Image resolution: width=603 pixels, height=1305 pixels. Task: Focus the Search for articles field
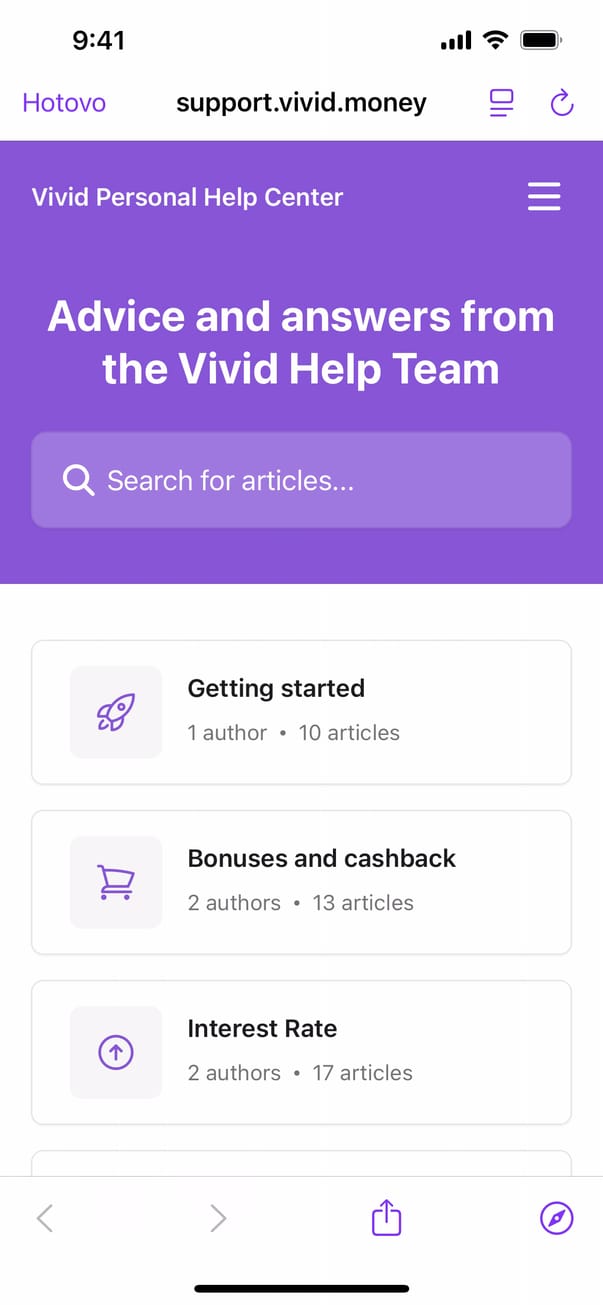click(301, 480)
